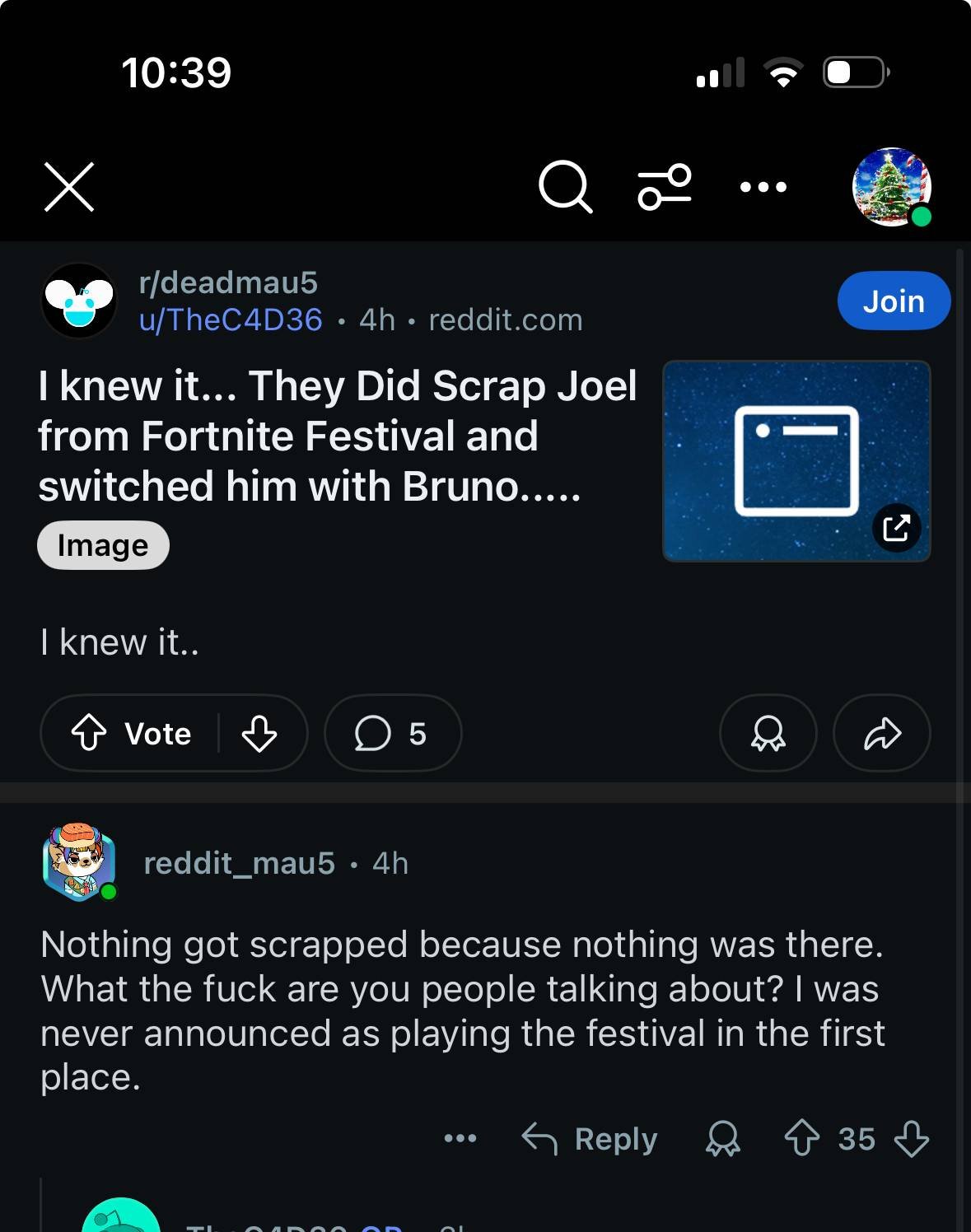Open search in the top bar
This screenshot has height=1232, width=971.
[x=565, y=187]
